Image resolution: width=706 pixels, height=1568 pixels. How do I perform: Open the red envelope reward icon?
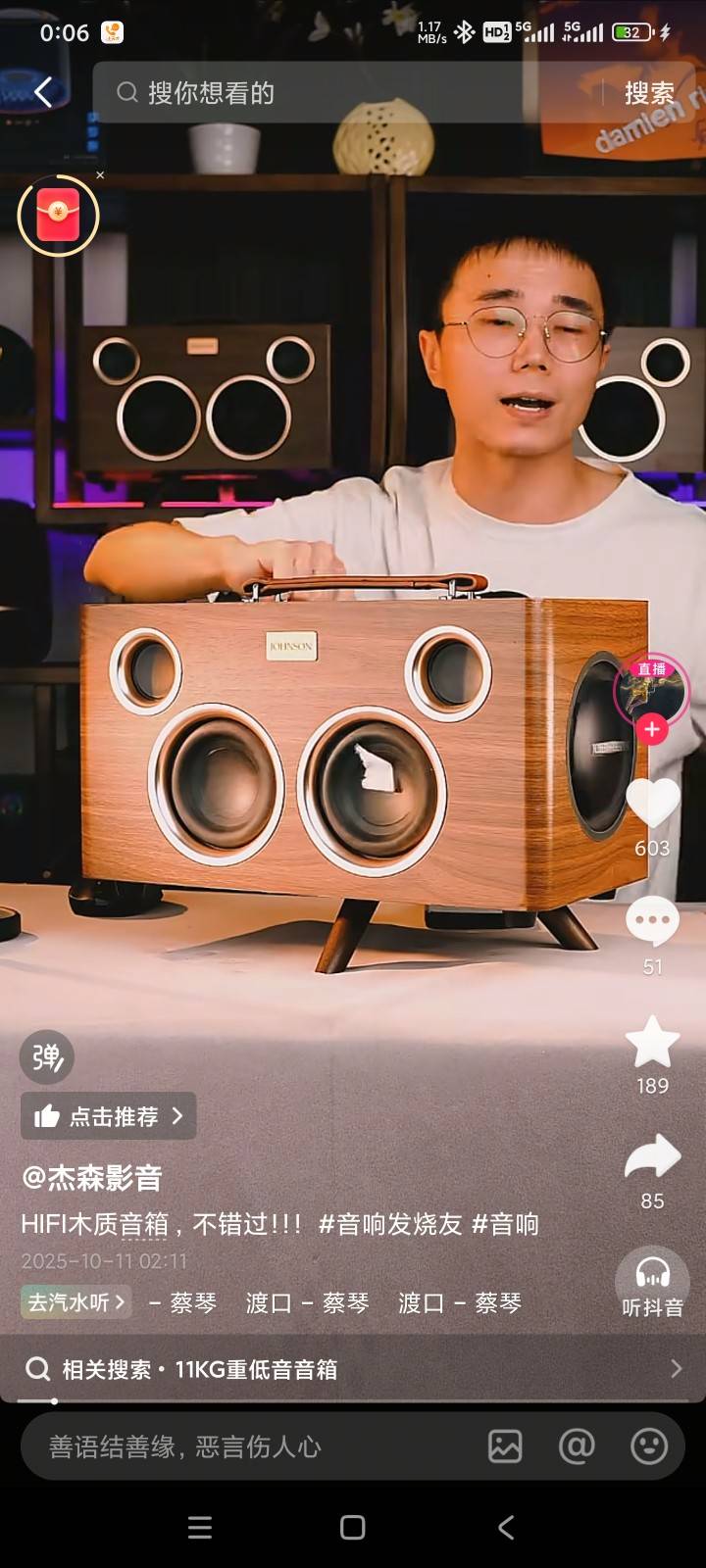(x=58, y=215)
